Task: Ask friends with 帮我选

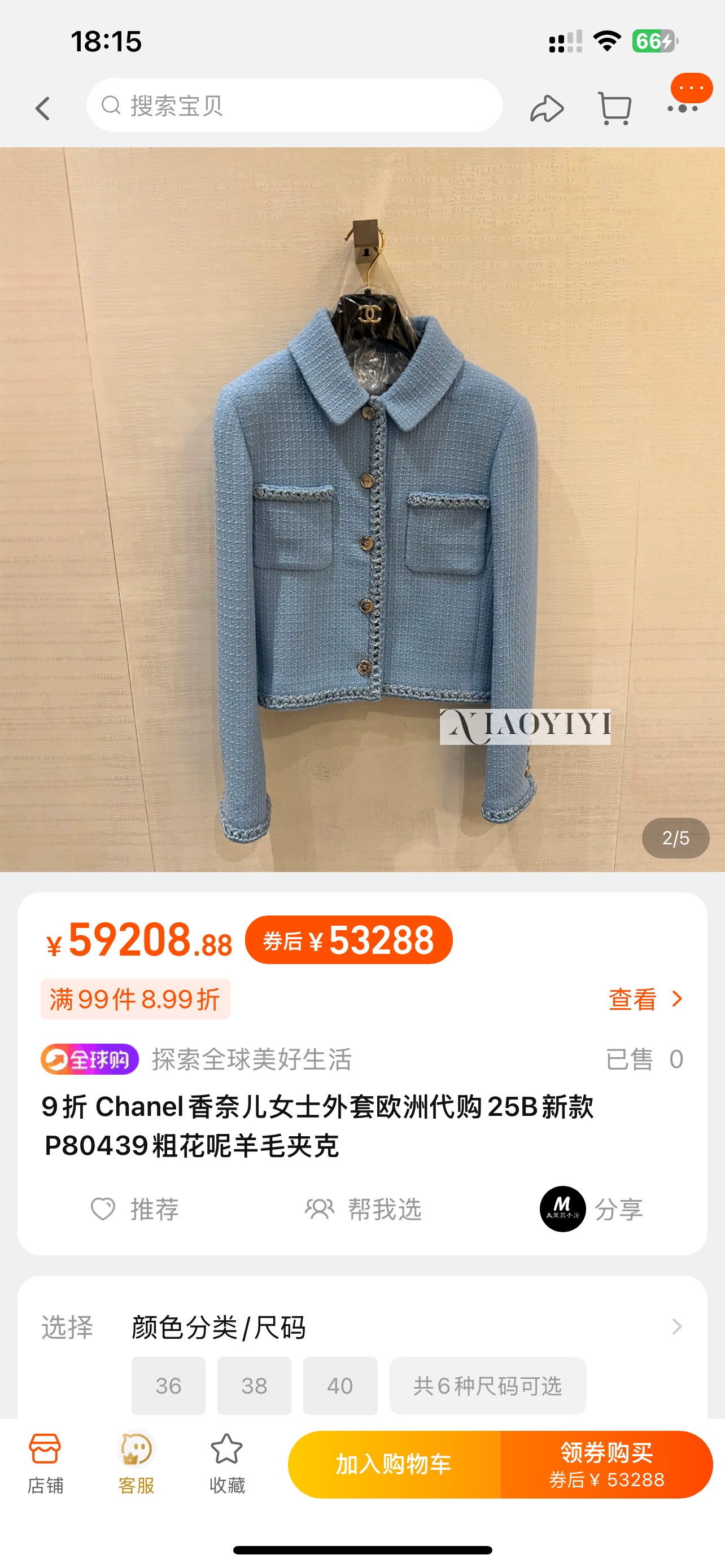Action: pyautogui.click(x=364, y=1209)
